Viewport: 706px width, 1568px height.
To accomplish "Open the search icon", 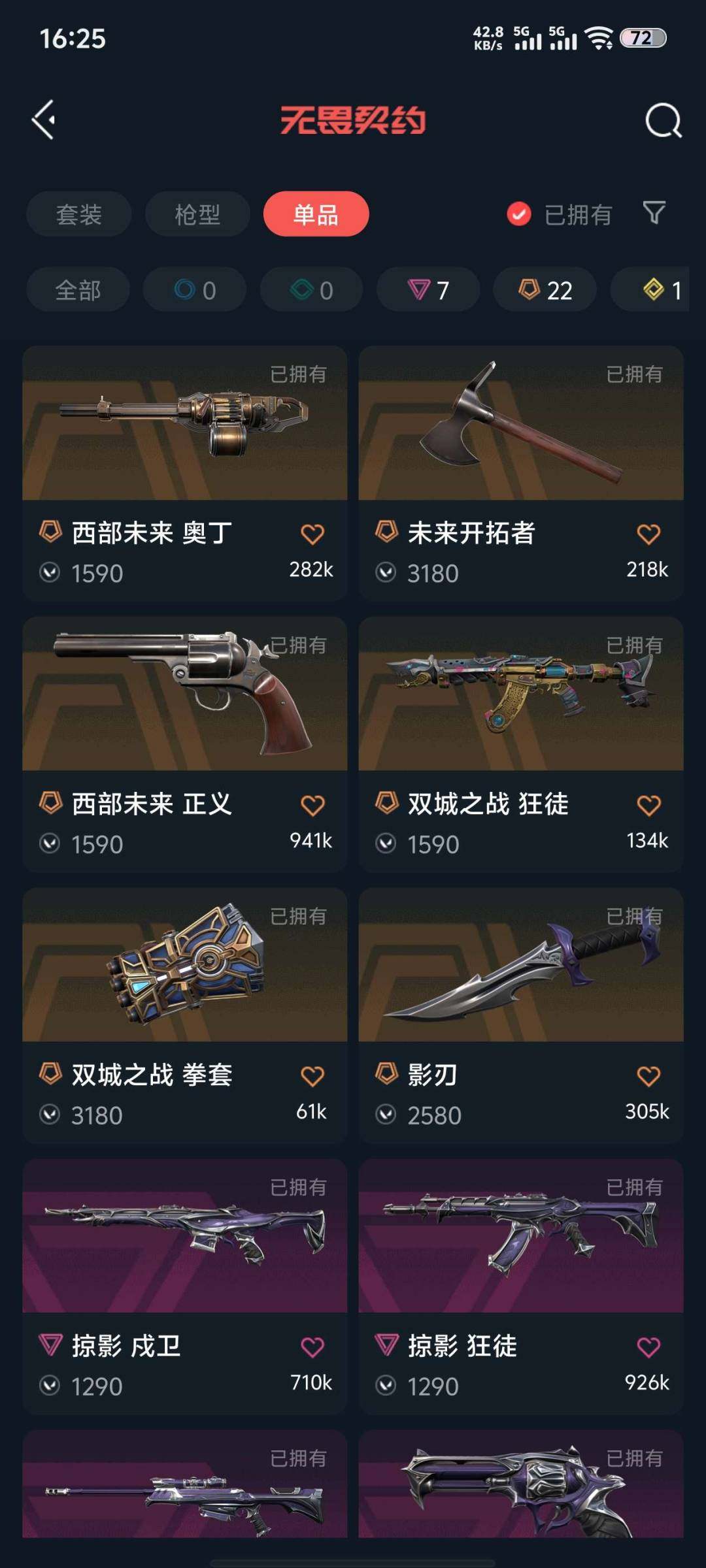I will coord(663,121).
